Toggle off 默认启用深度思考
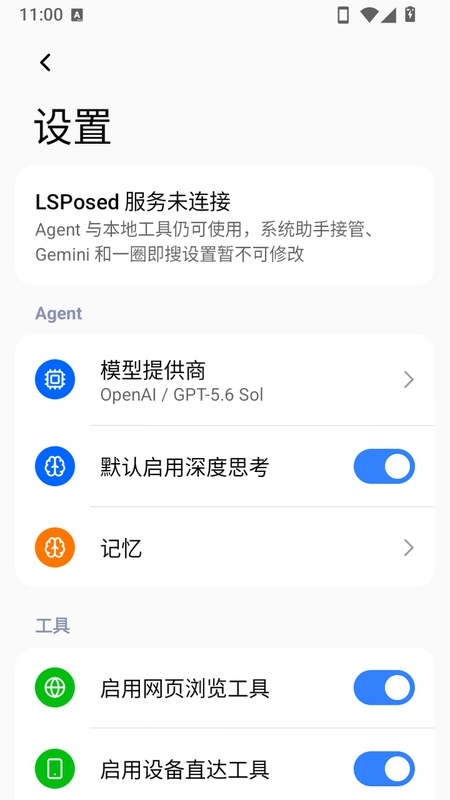The width and height of the screenshot is (450, 800). pyautogui.click(x=384, y=466)
